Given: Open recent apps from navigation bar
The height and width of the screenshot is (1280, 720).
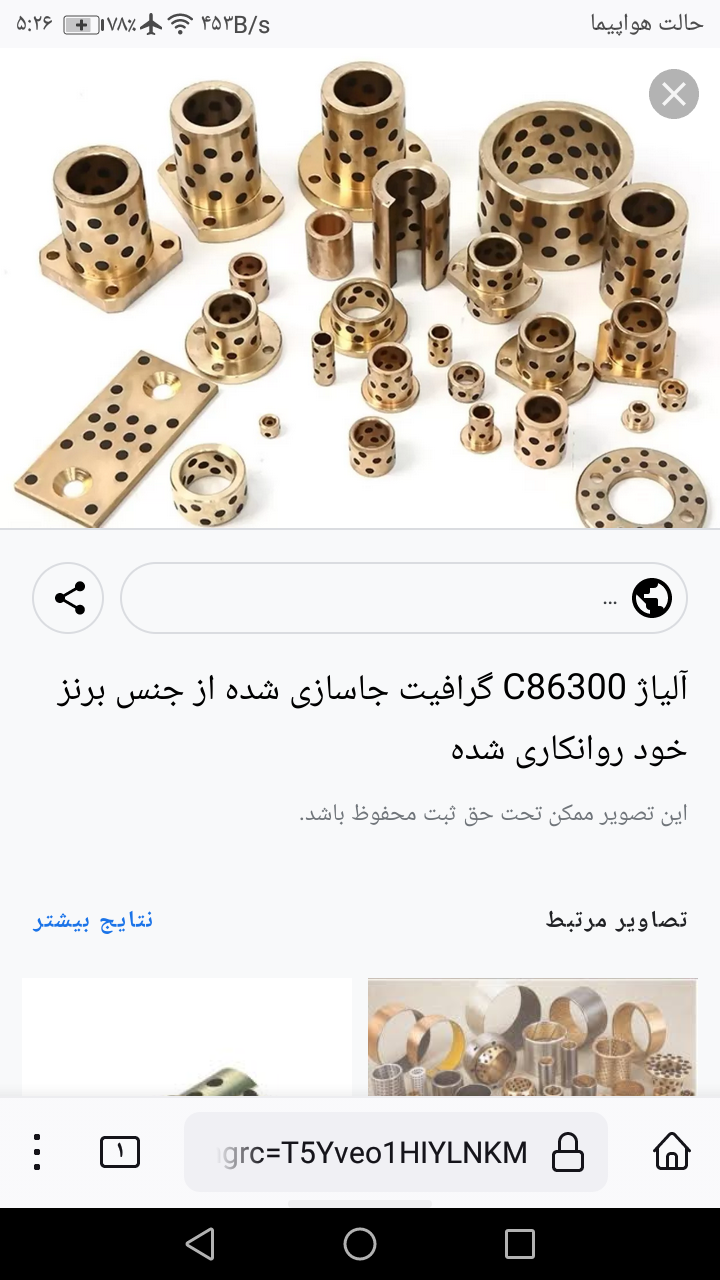Looking at the screenshot, I should point(520,1244).
